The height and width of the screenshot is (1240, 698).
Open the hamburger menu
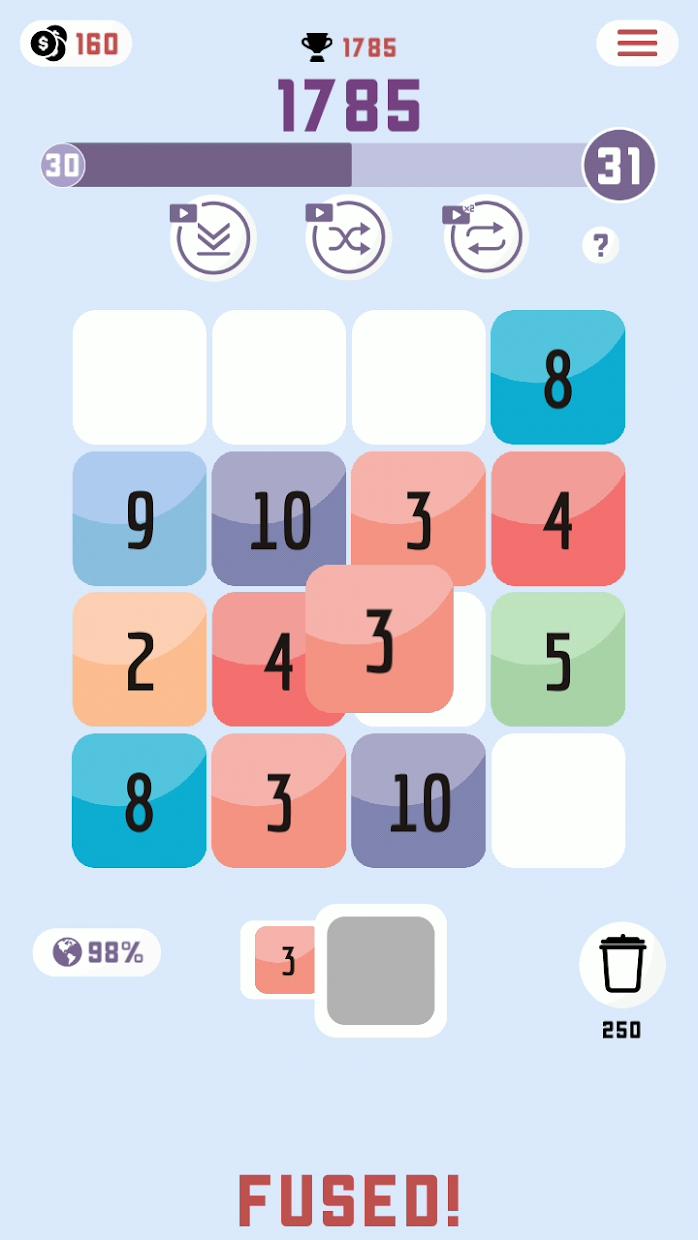637,43
